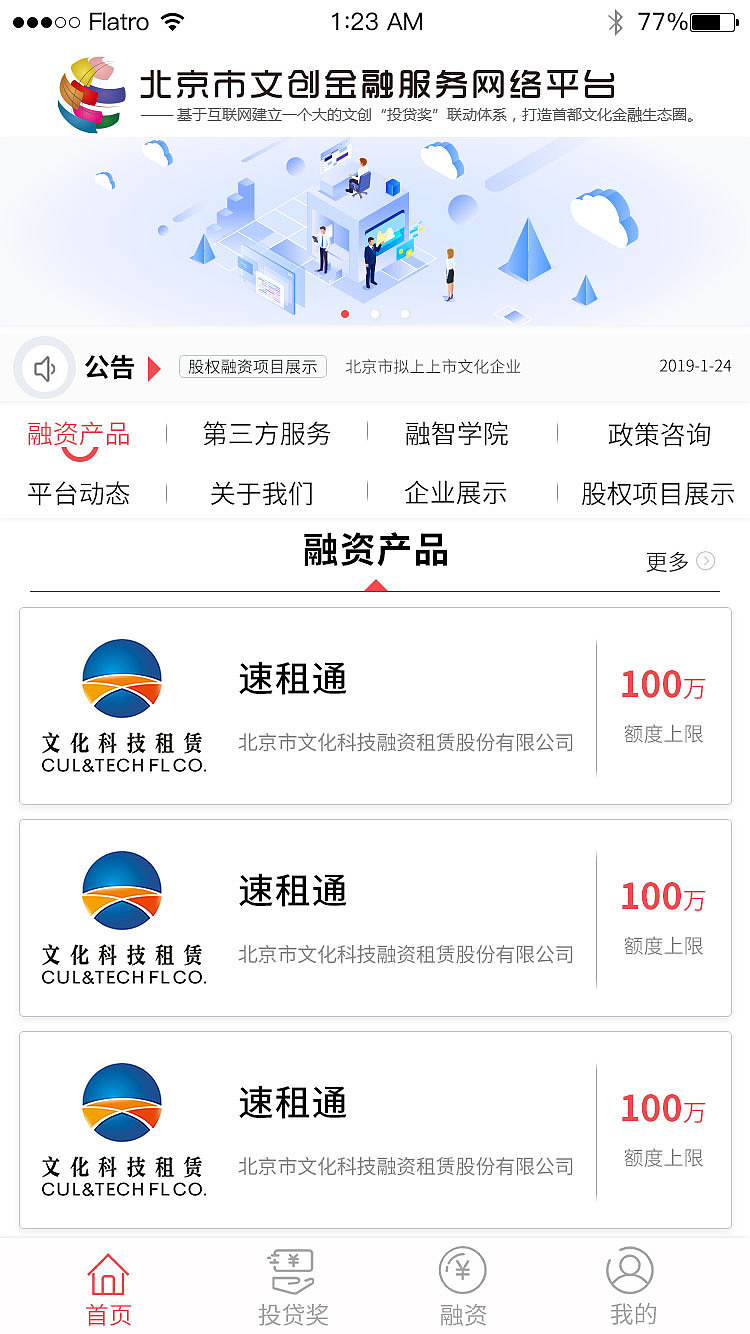Tap the 首页 home icon in bottom bar
The image size is (750, 1334).
108,1272
